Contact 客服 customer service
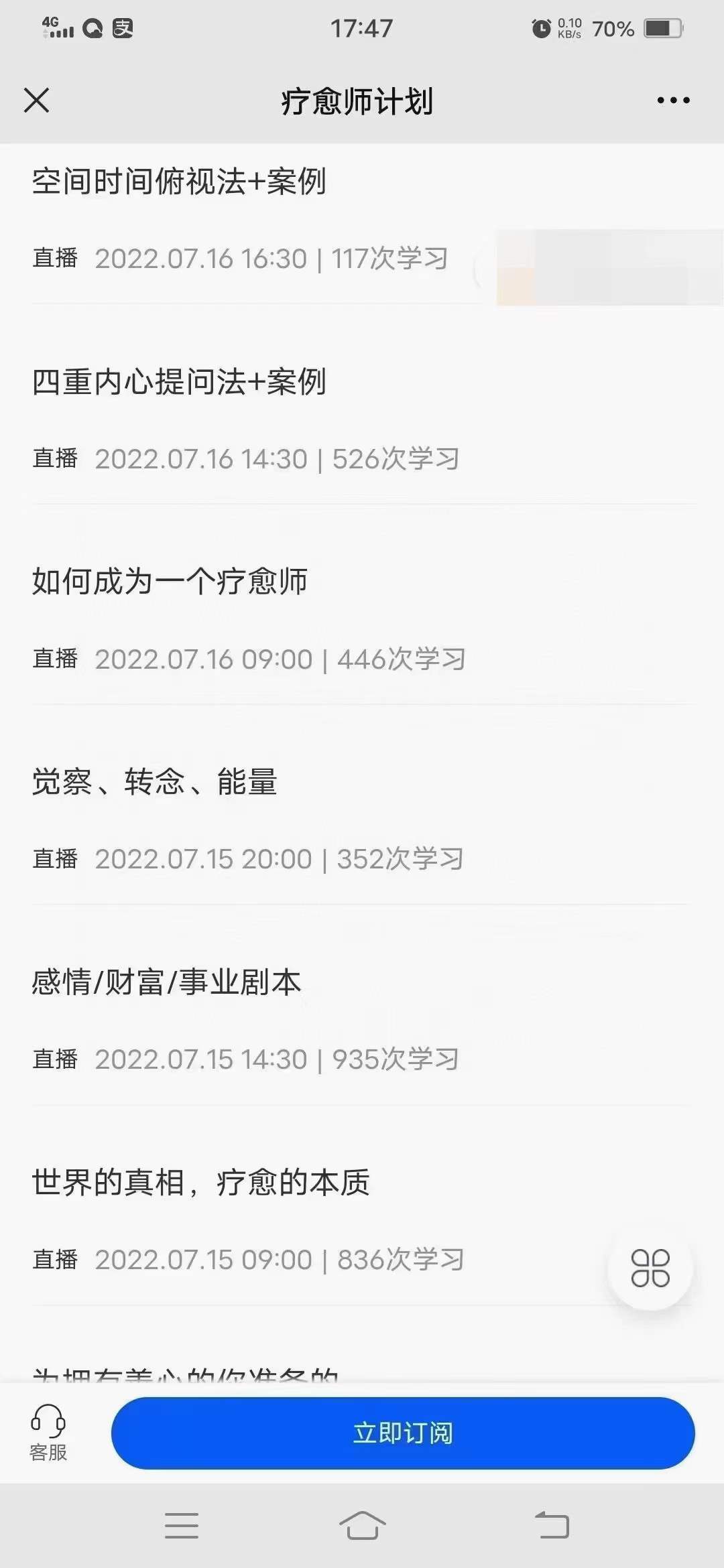 click(48, 1433)
